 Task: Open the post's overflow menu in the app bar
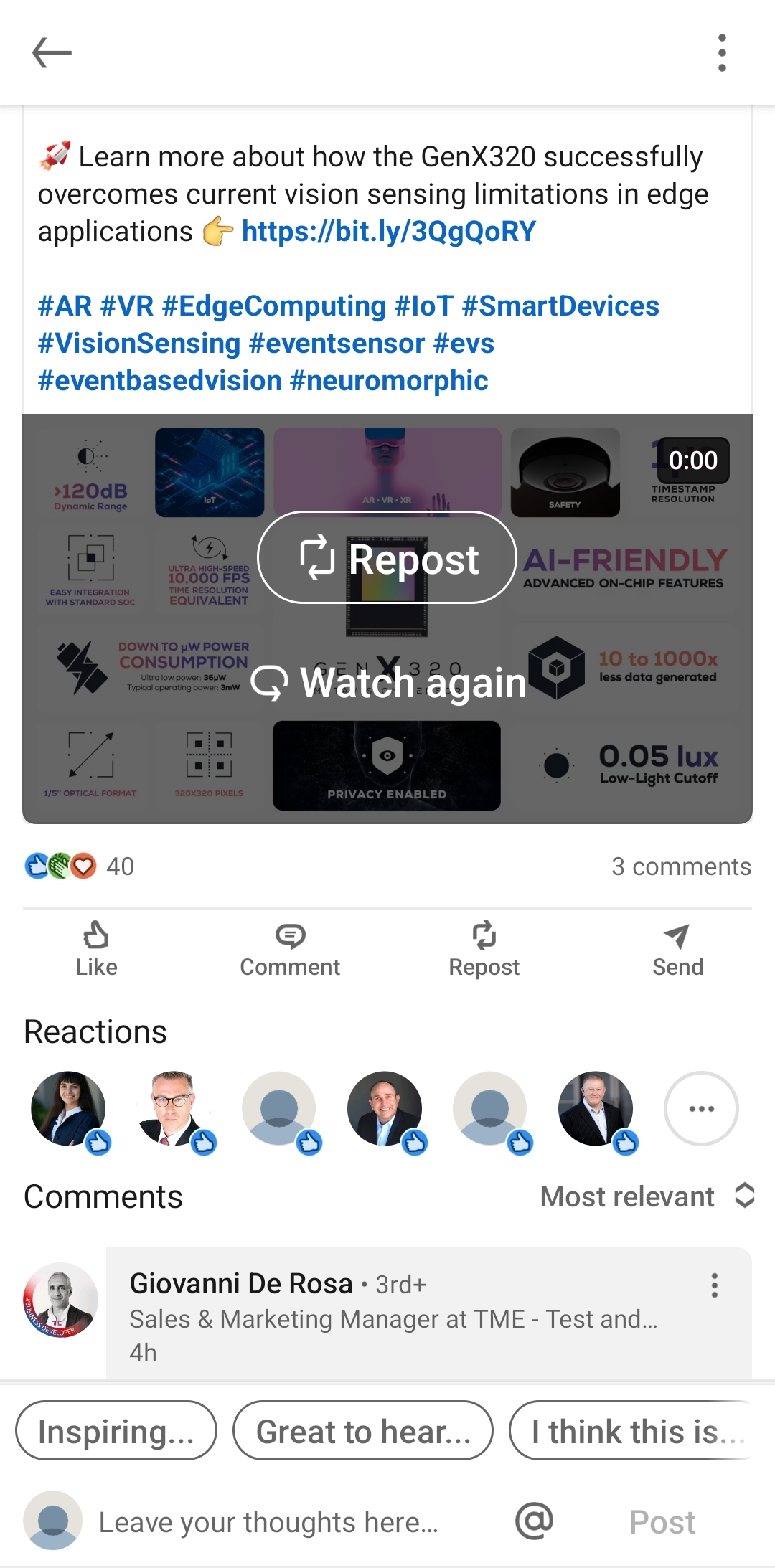point(722,52)
